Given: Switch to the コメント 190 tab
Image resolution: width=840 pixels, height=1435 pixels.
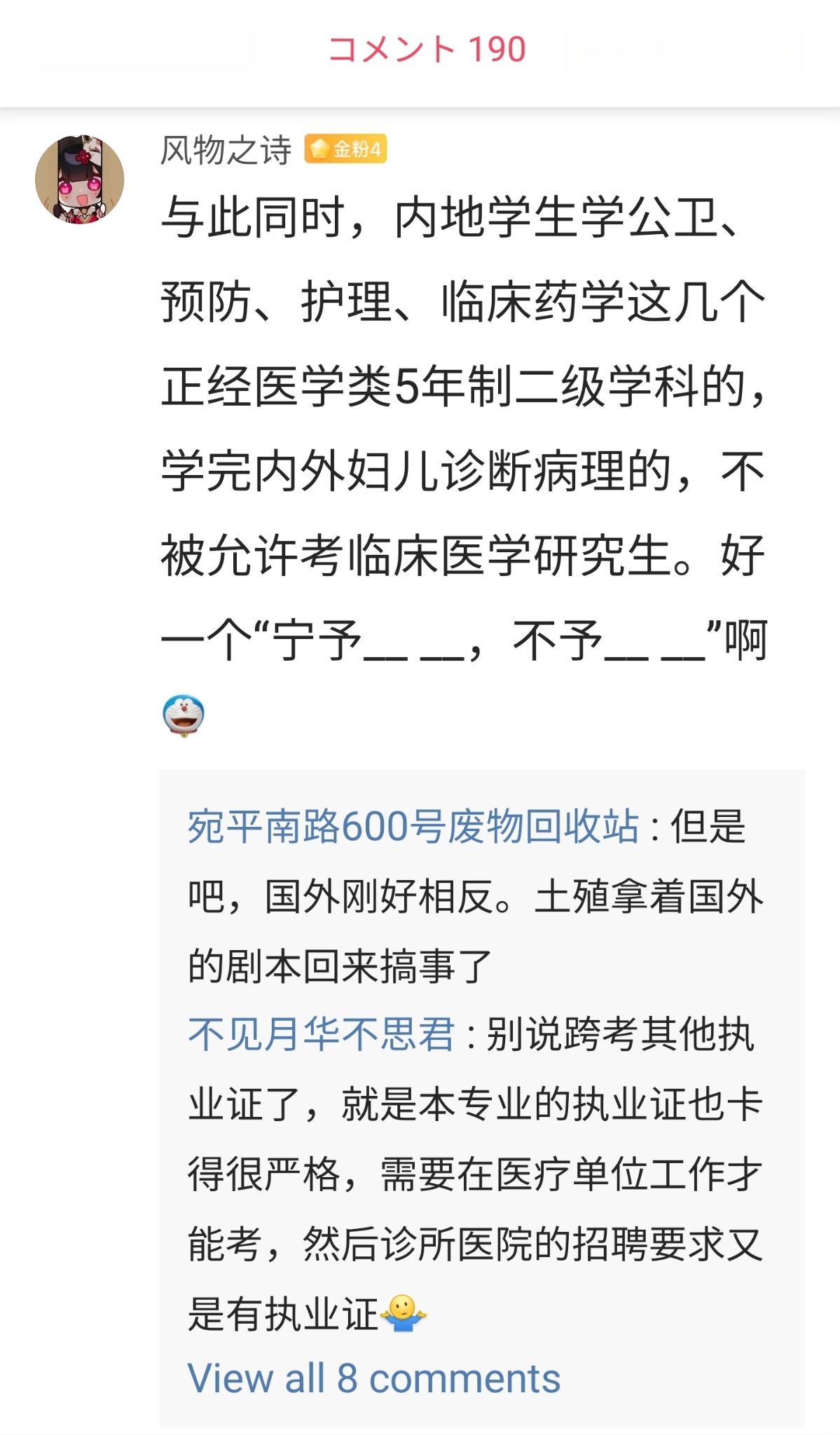Looking at the screenshot, I should click(427, 50).
